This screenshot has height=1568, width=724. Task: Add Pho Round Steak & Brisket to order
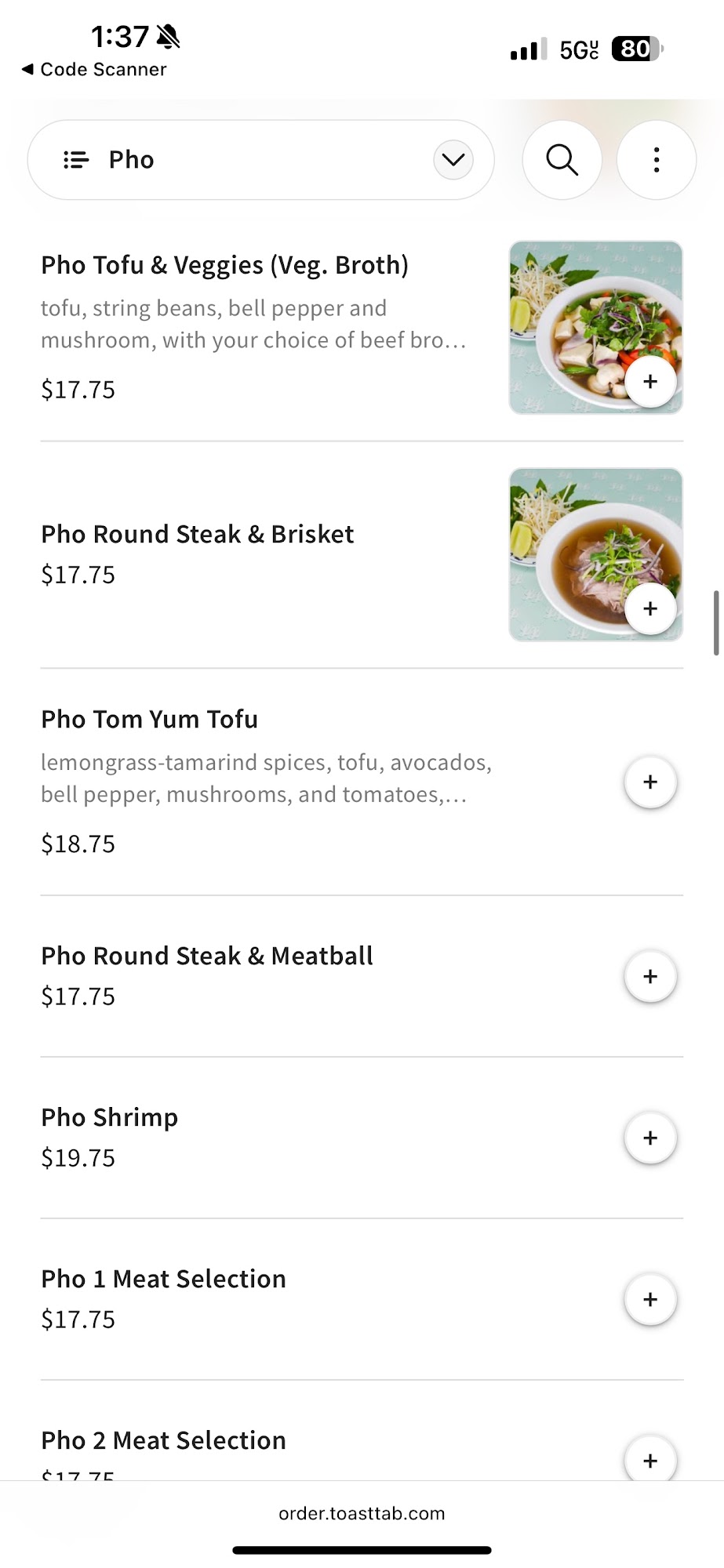pyautogui.click(x=650, y=609)
